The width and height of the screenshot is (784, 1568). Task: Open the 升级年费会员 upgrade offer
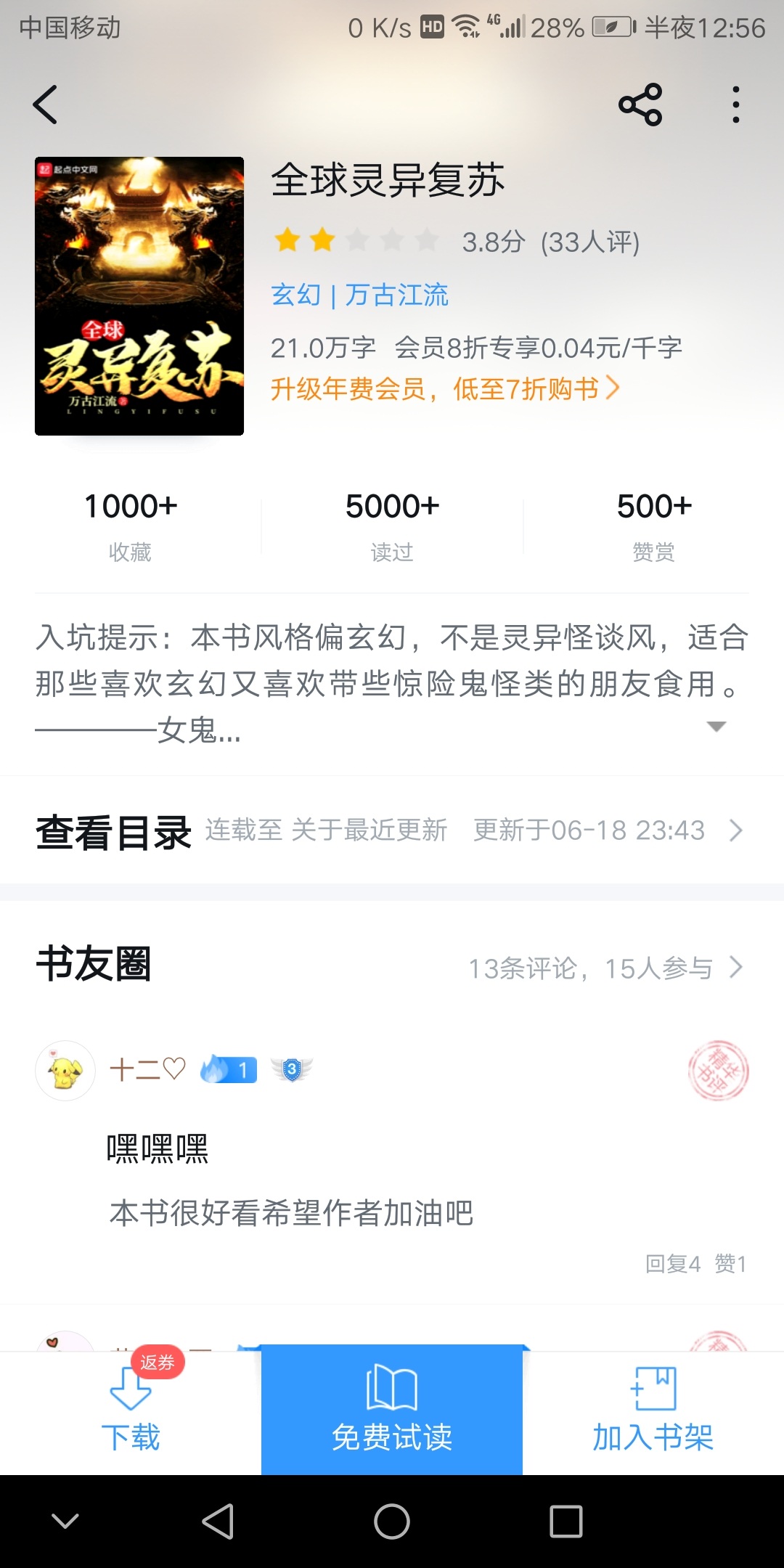444,389
